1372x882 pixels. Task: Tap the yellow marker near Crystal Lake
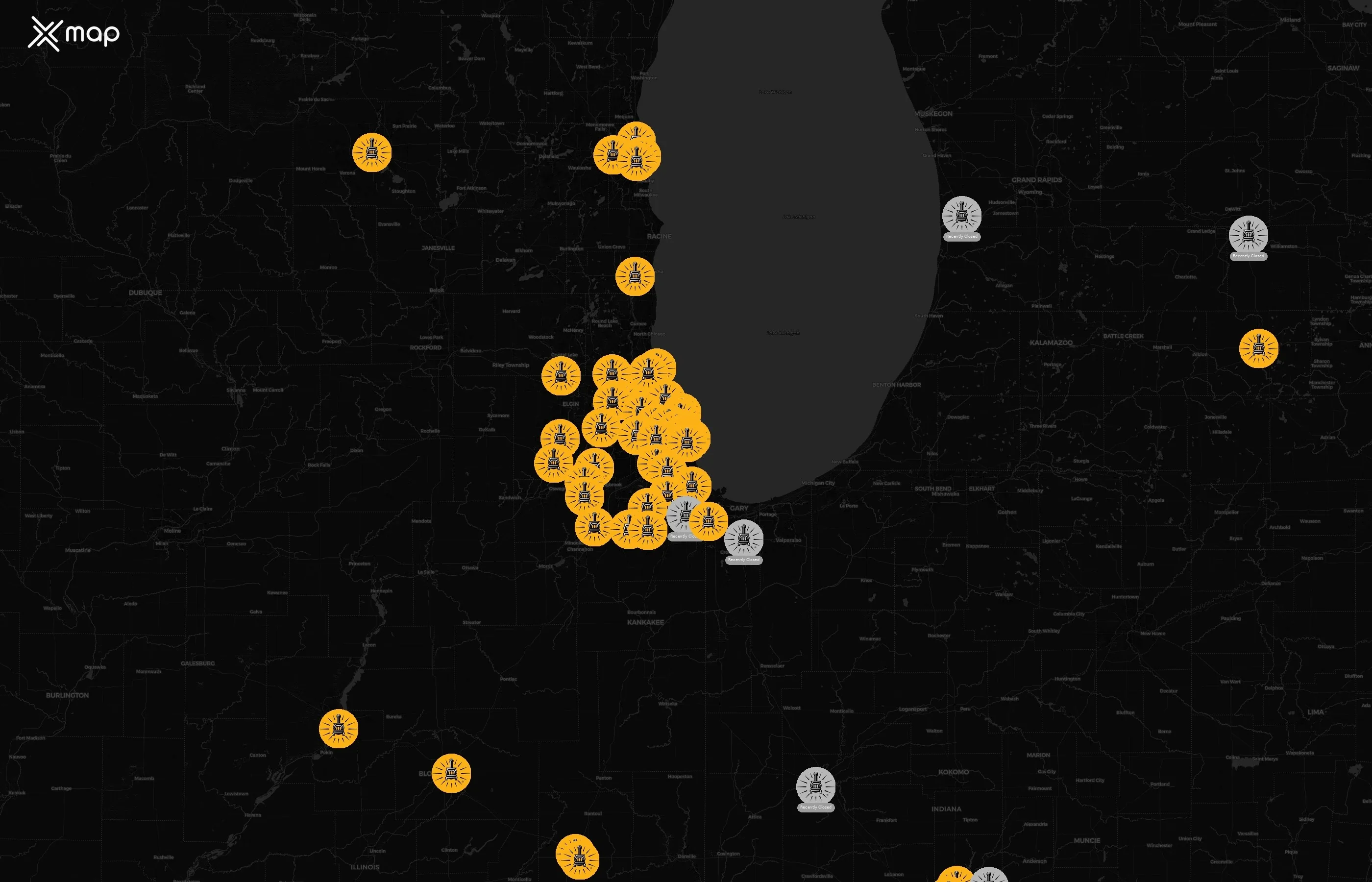pyautogui.click(x=561, y=376)
